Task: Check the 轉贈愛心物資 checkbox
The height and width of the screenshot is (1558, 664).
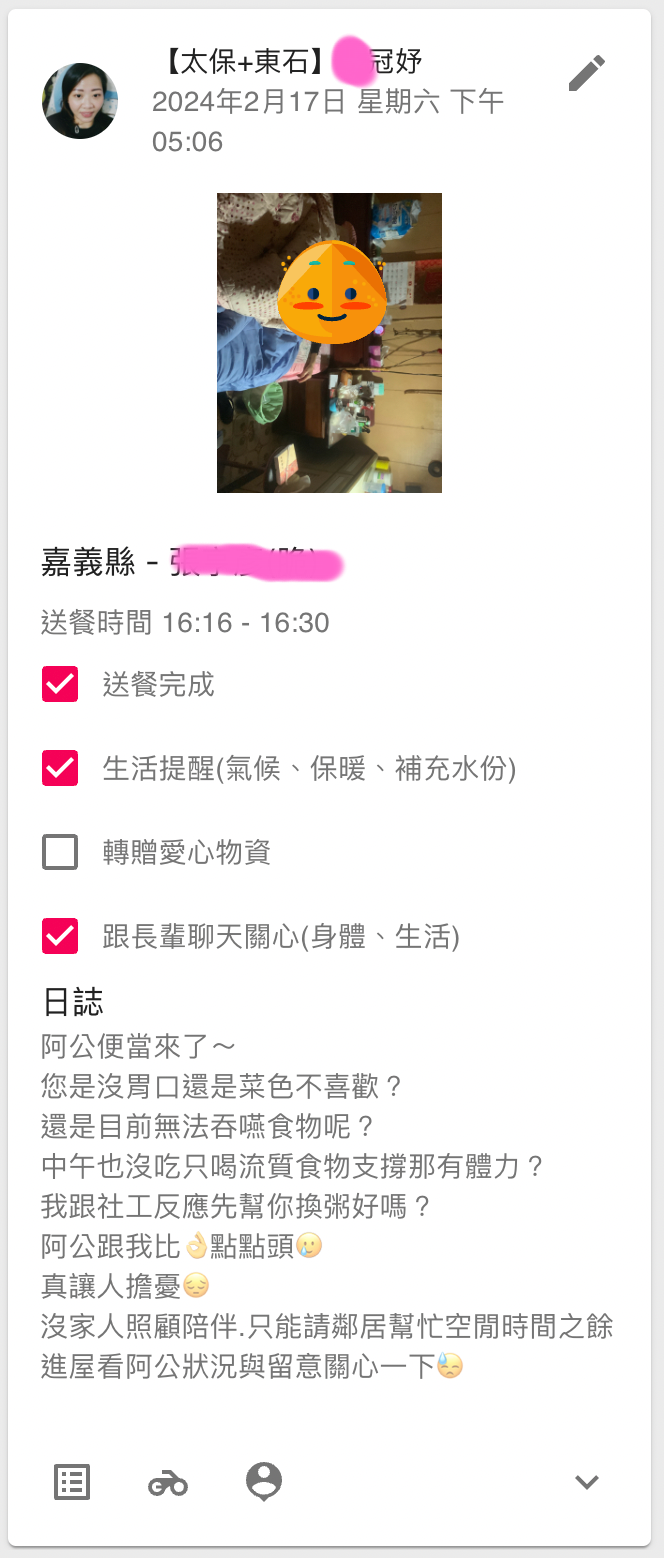Action: (x=60, y=852)
